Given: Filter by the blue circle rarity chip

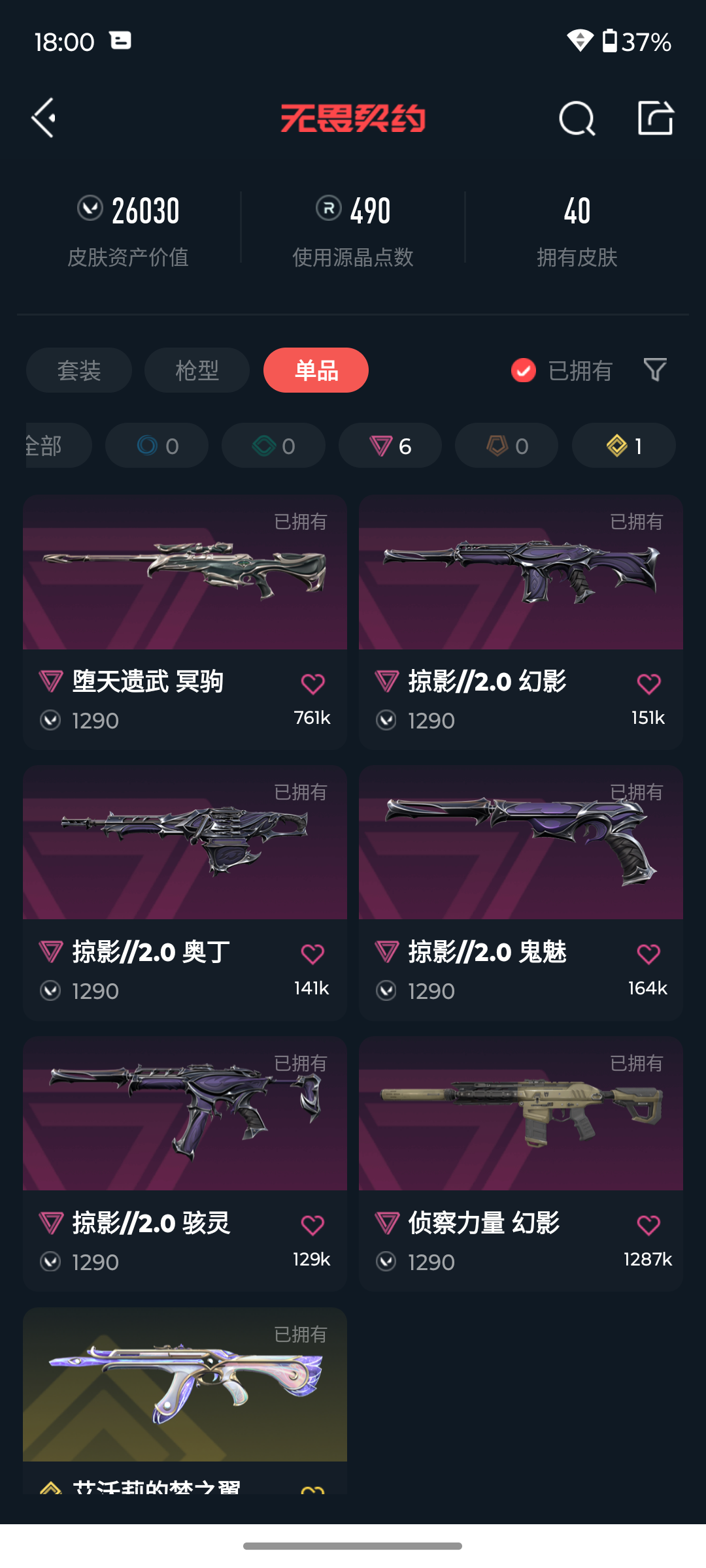Looking at the screenshot, I should tap(157, 446).
